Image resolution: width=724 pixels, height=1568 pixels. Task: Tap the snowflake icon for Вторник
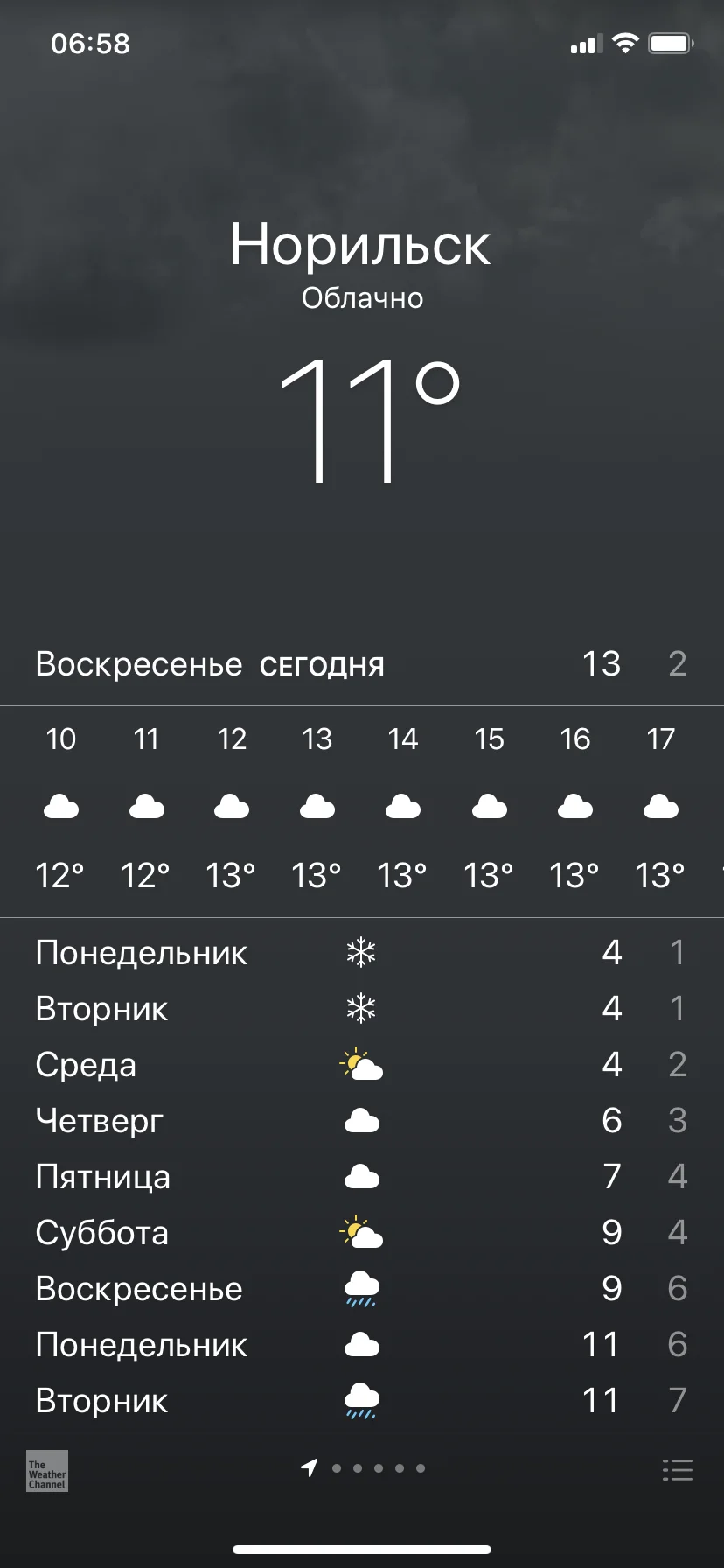tap(362, 1008)
